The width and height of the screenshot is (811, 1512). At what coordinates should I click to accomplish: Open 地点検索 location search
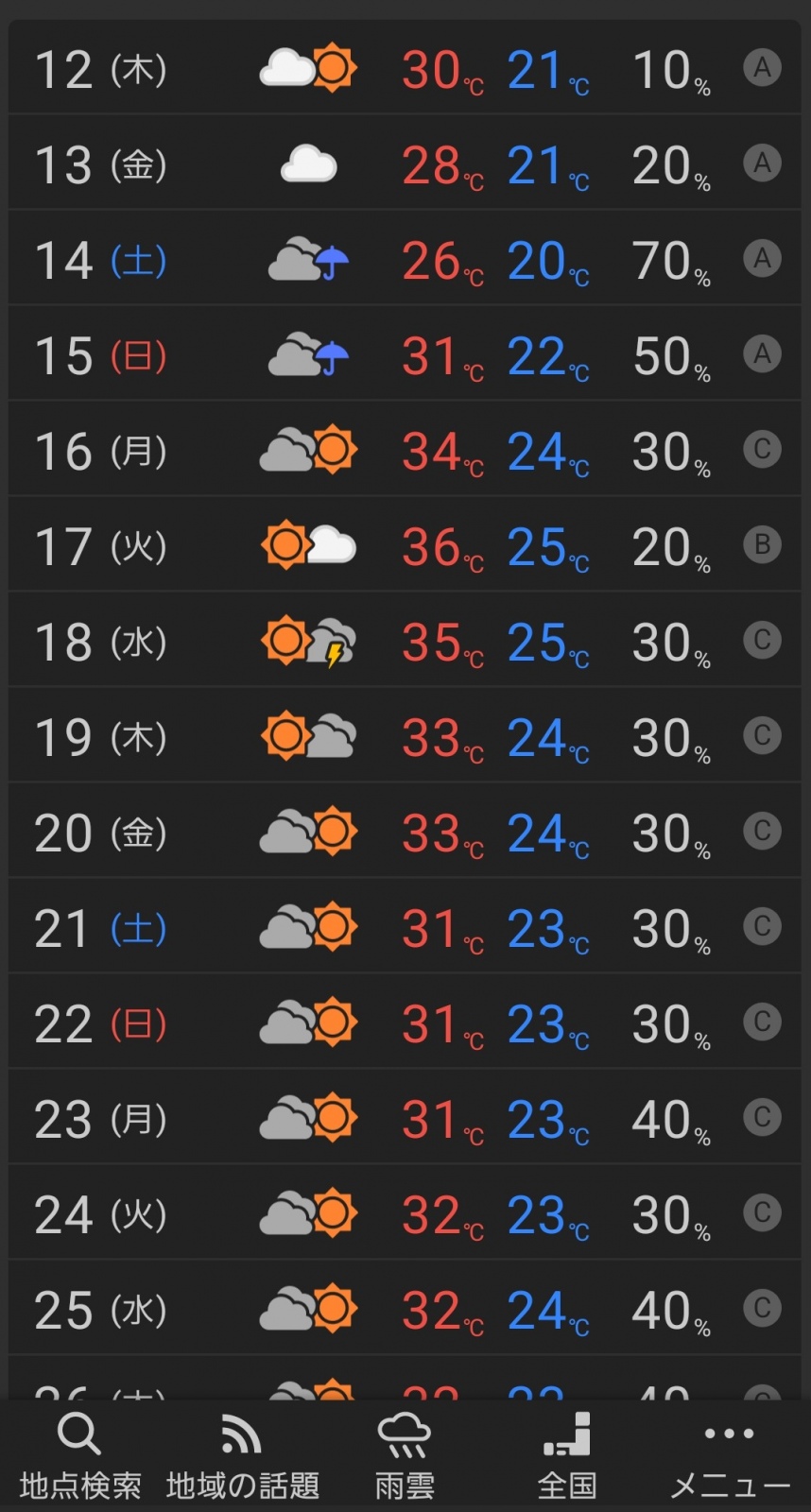tap(80, 1456)
